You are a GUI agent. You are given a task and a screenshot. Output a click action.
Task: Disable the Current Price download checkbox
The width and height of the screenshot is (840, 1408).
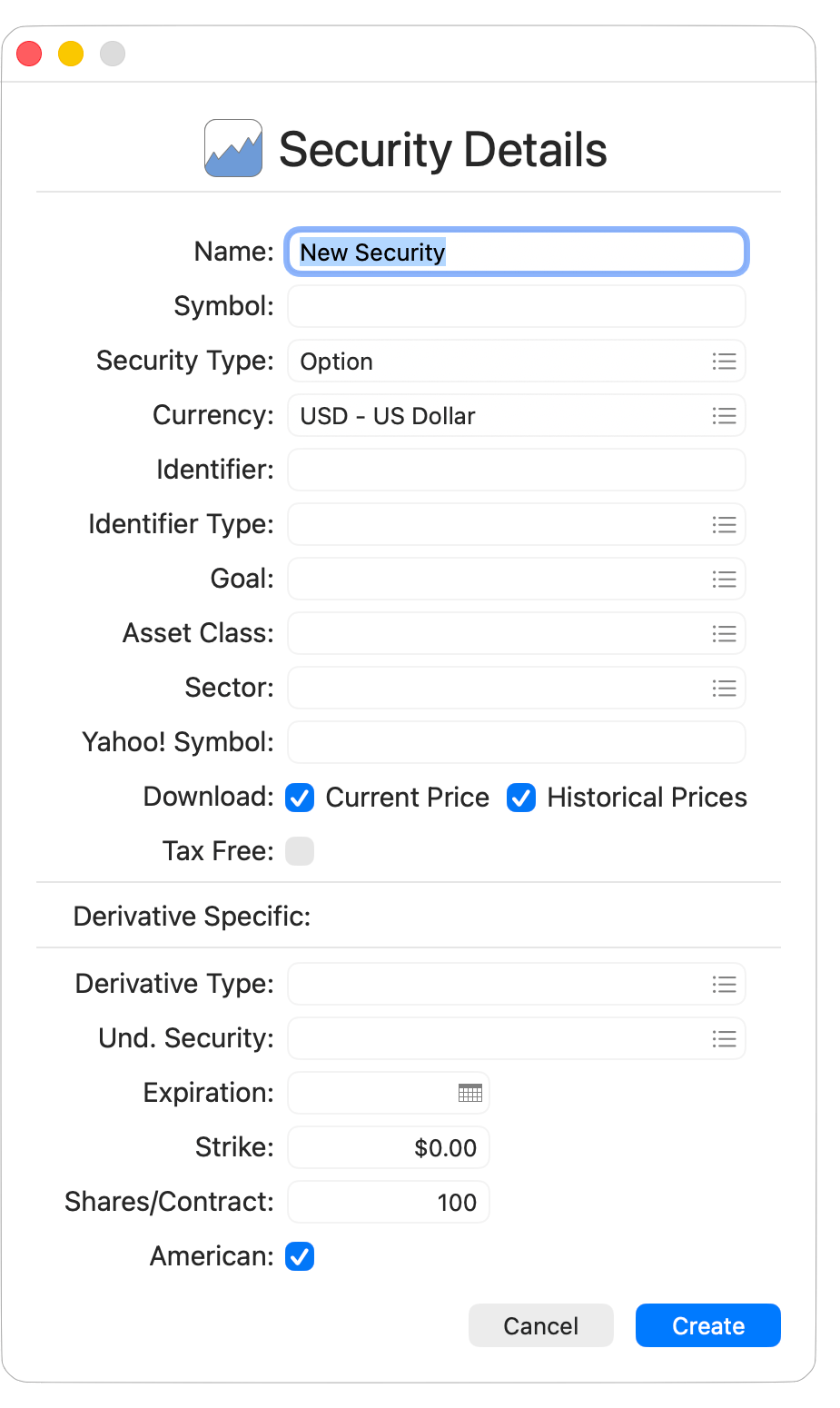300,798
